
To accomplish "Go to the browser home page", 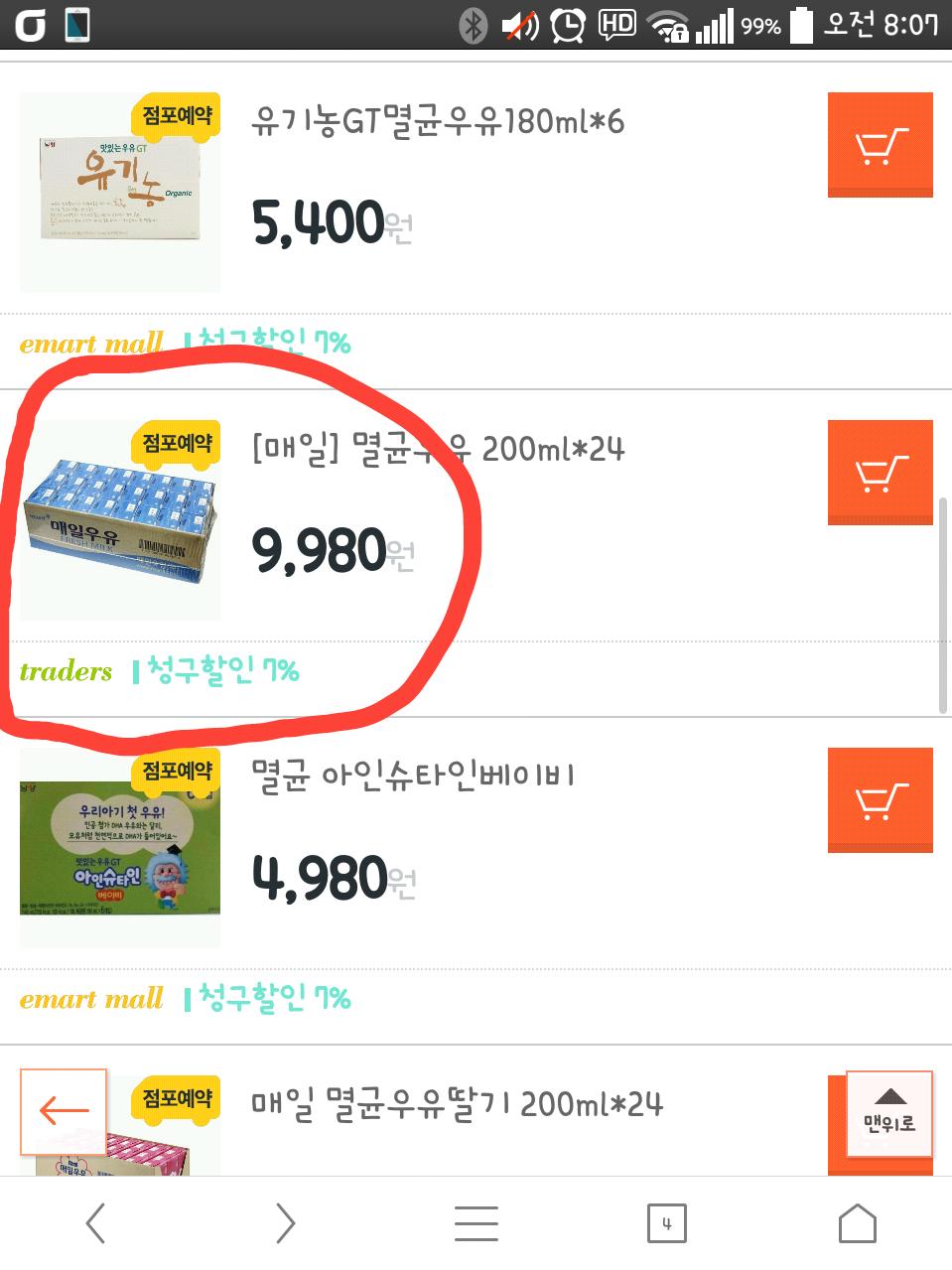I will [x=857, y=1223].
